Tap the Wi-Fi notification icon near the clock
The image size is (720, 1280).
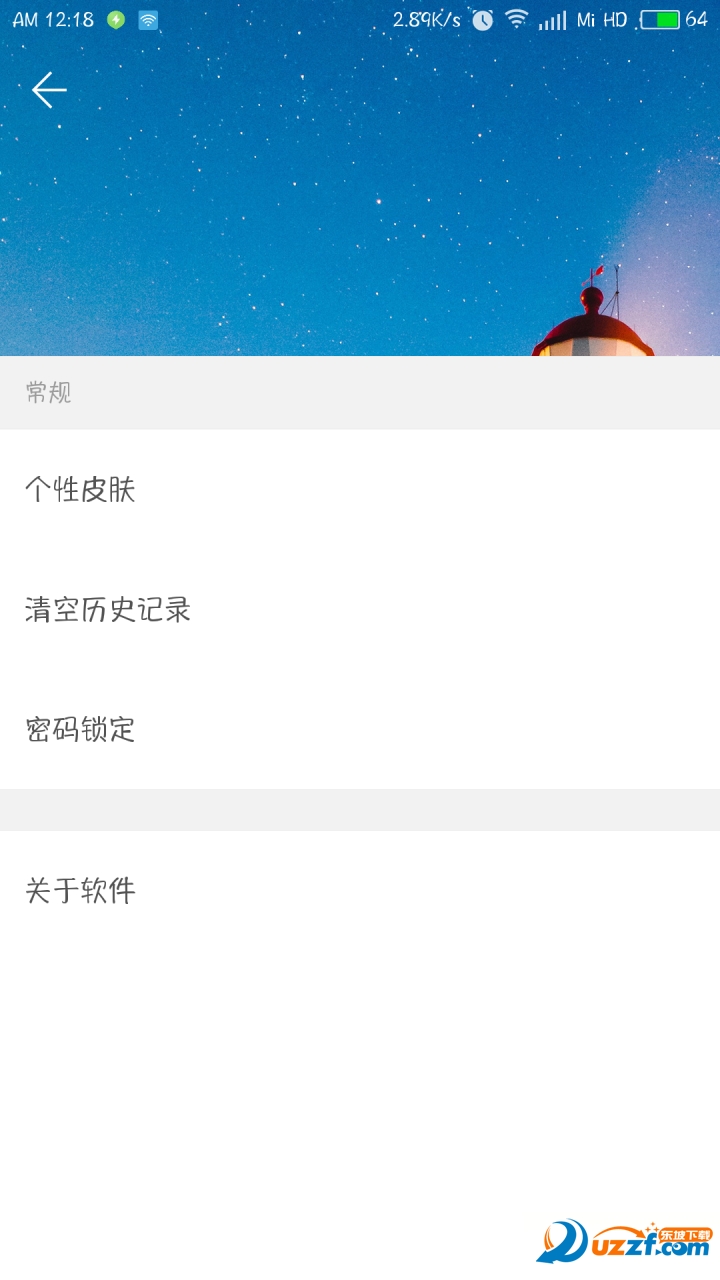point(150,18)
